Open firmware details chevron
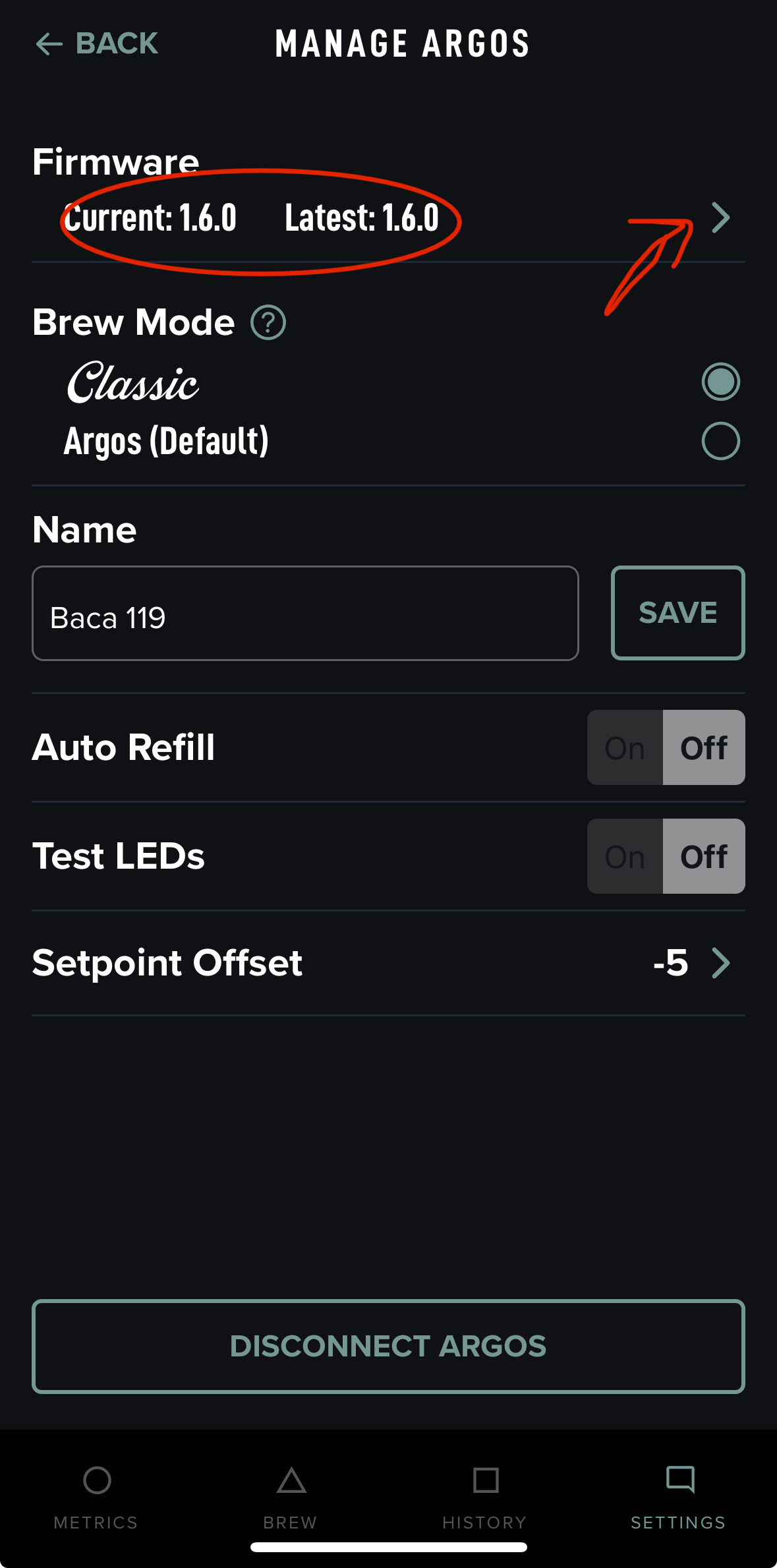This screenshot has width=777, height=1568. (x=720, y=218)
